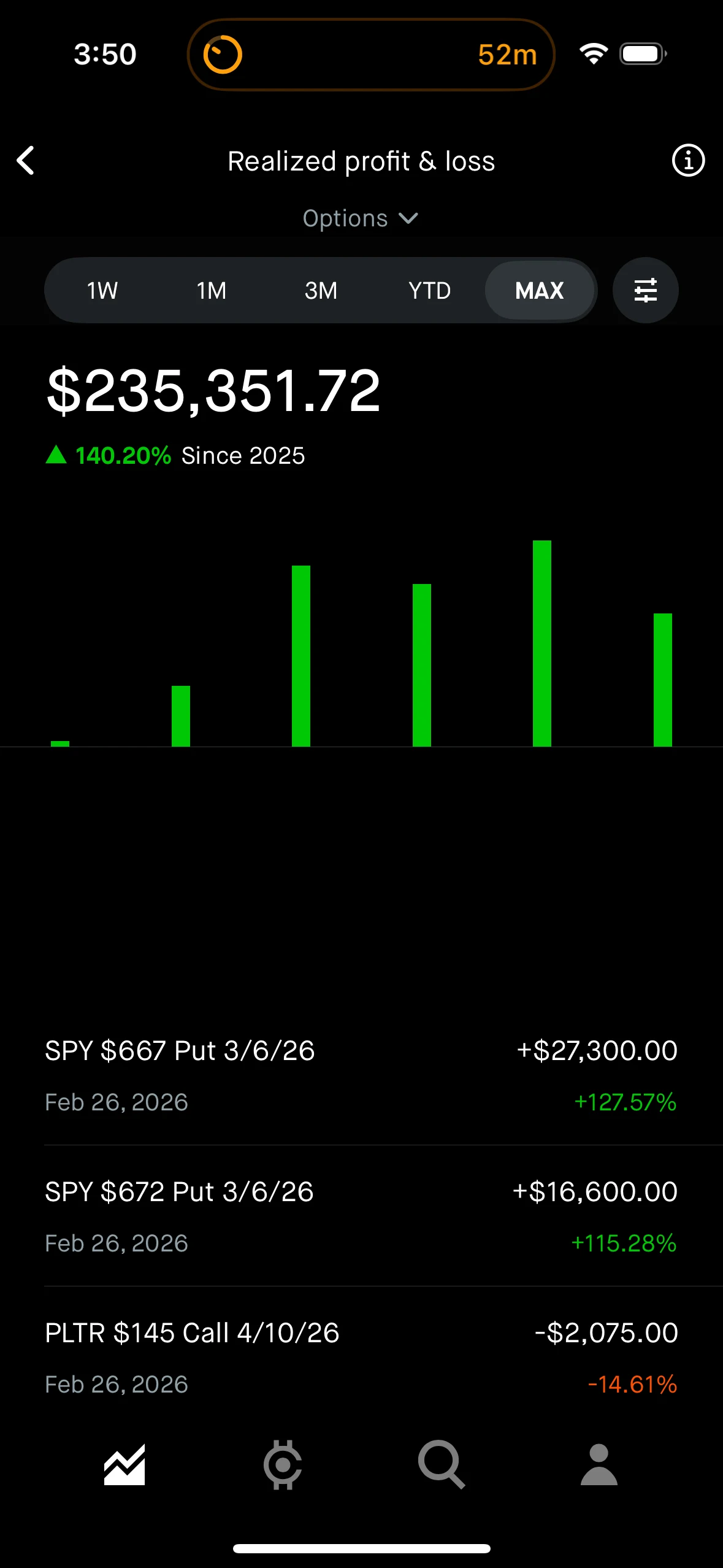Screen dimensions: 723x1568
Task: Expand the Options dropdown
Action: [x=361, y=218]
